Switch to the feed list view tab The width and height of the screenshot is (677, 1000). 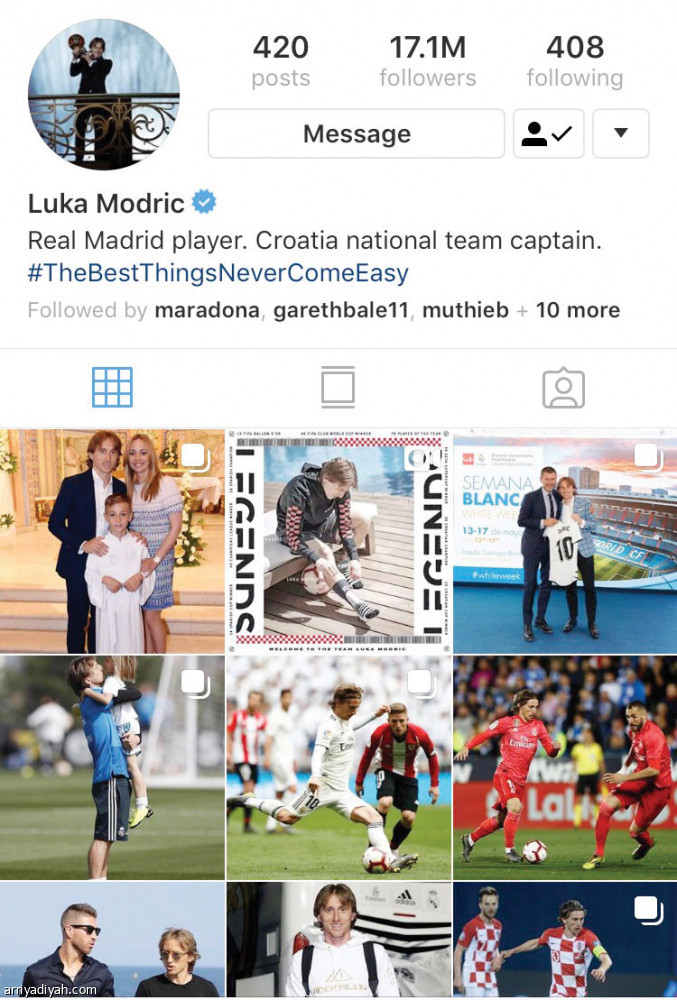338,387
